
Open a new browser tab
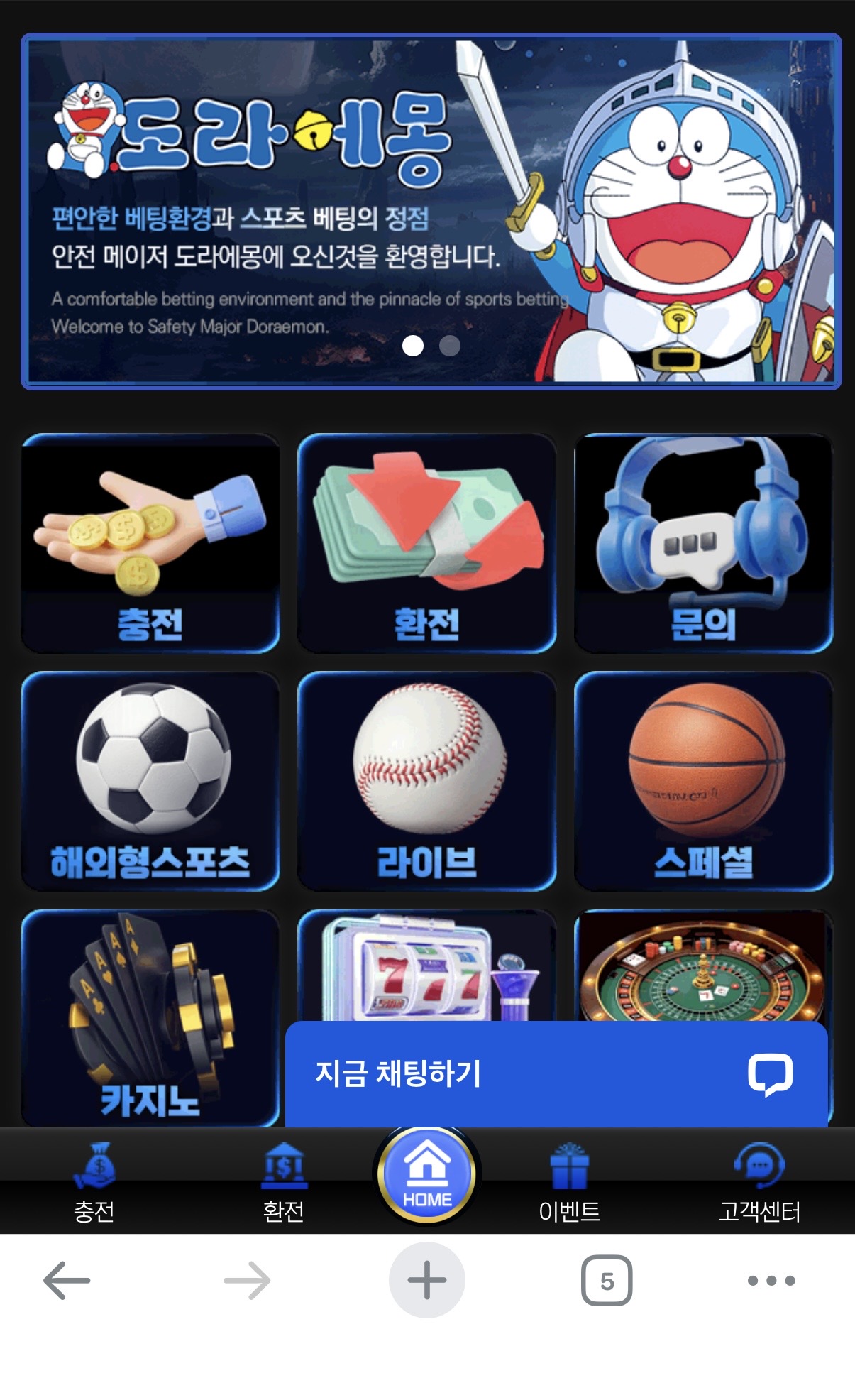[426, 1280]
